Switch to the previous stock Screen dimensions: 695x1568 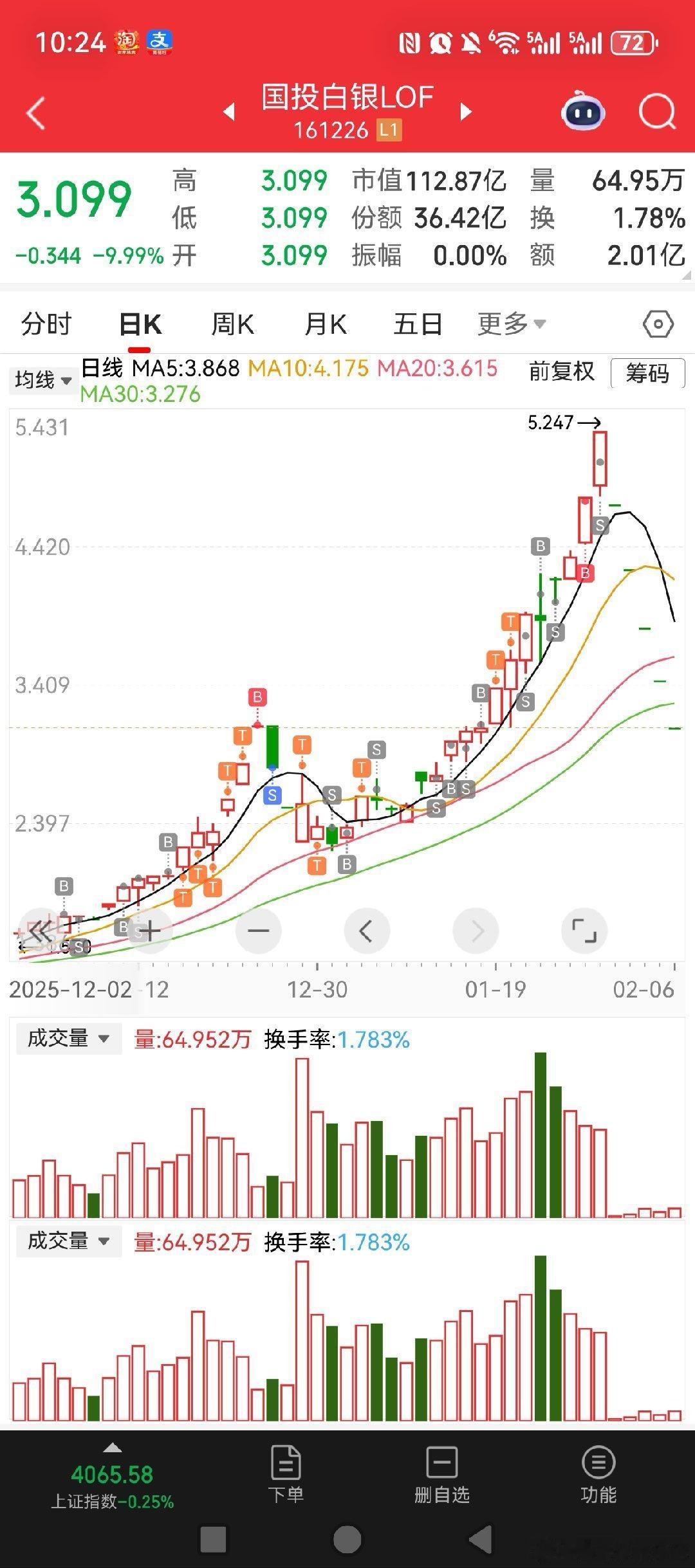(229, 112)
